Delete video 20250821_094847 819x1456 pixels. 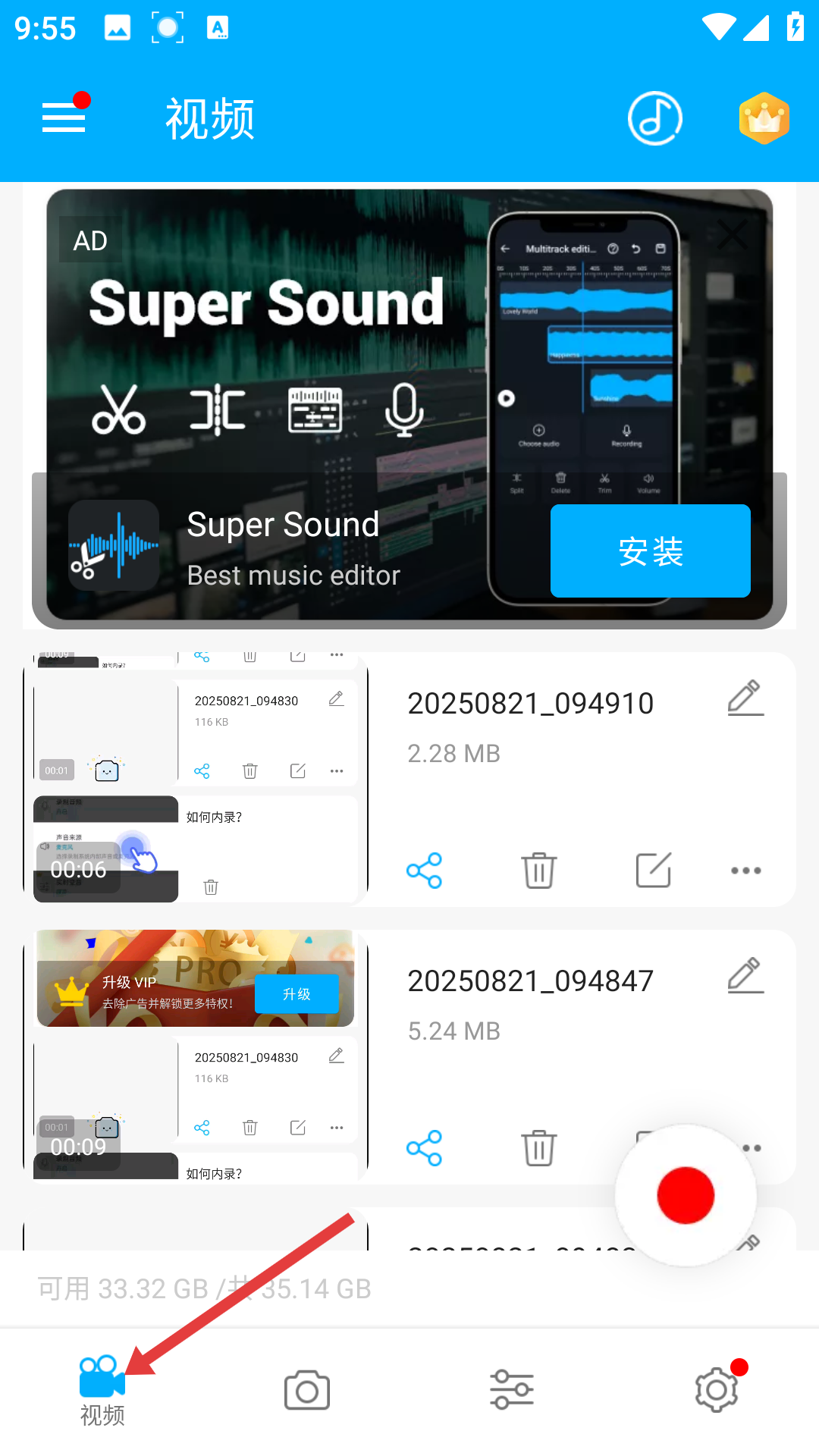(x=539, y=1148)
